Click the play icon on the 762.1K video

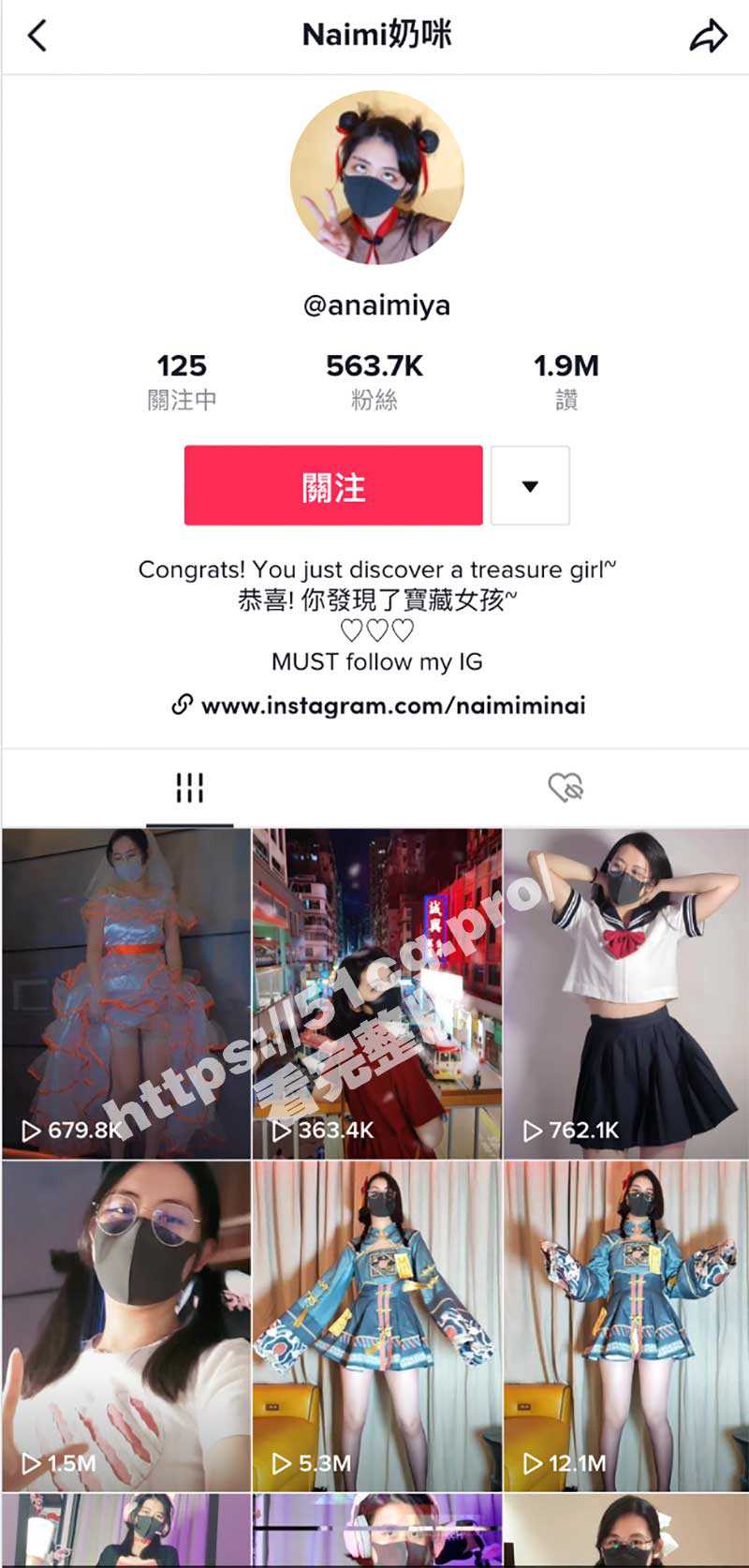tap(534, 1131)
